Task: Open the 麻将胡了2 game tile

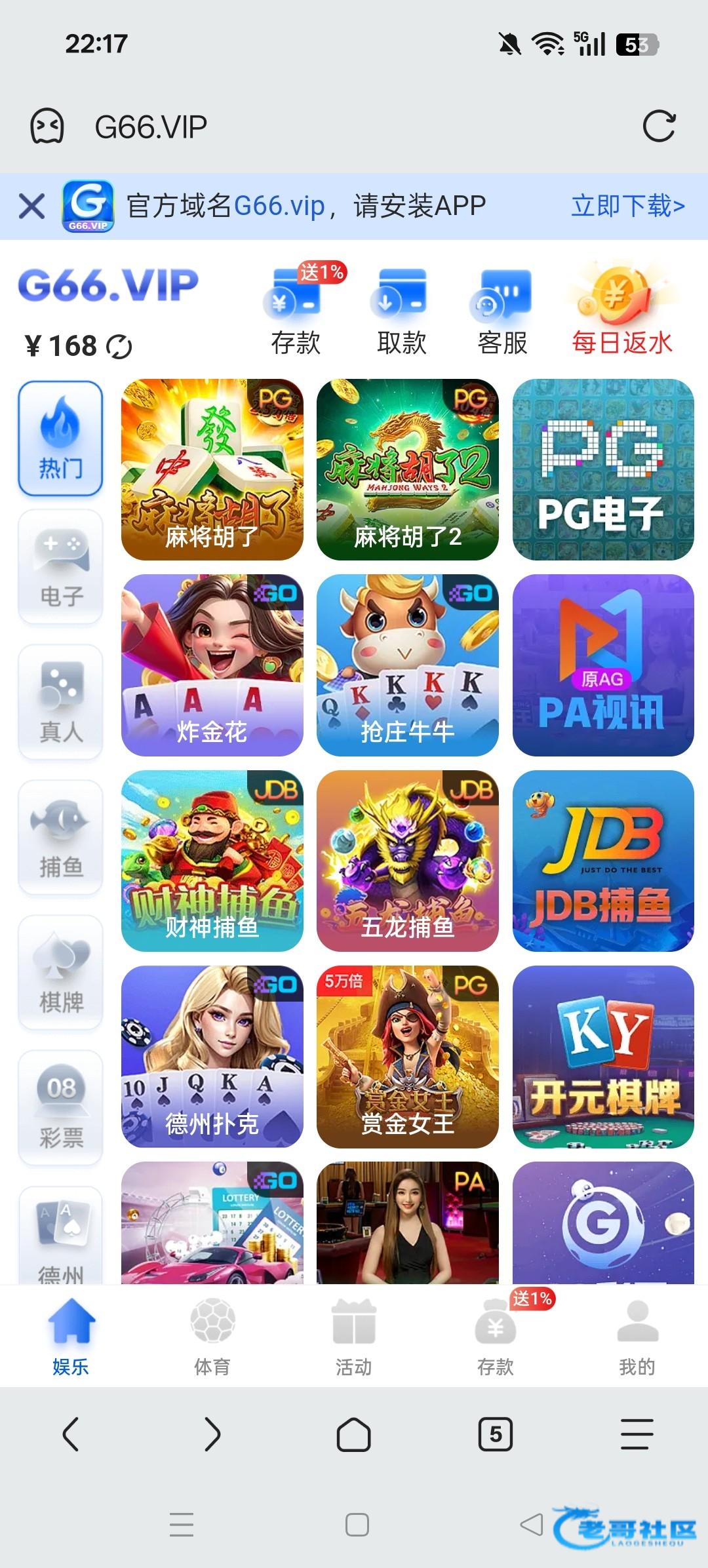Action: tap(407, 469)
